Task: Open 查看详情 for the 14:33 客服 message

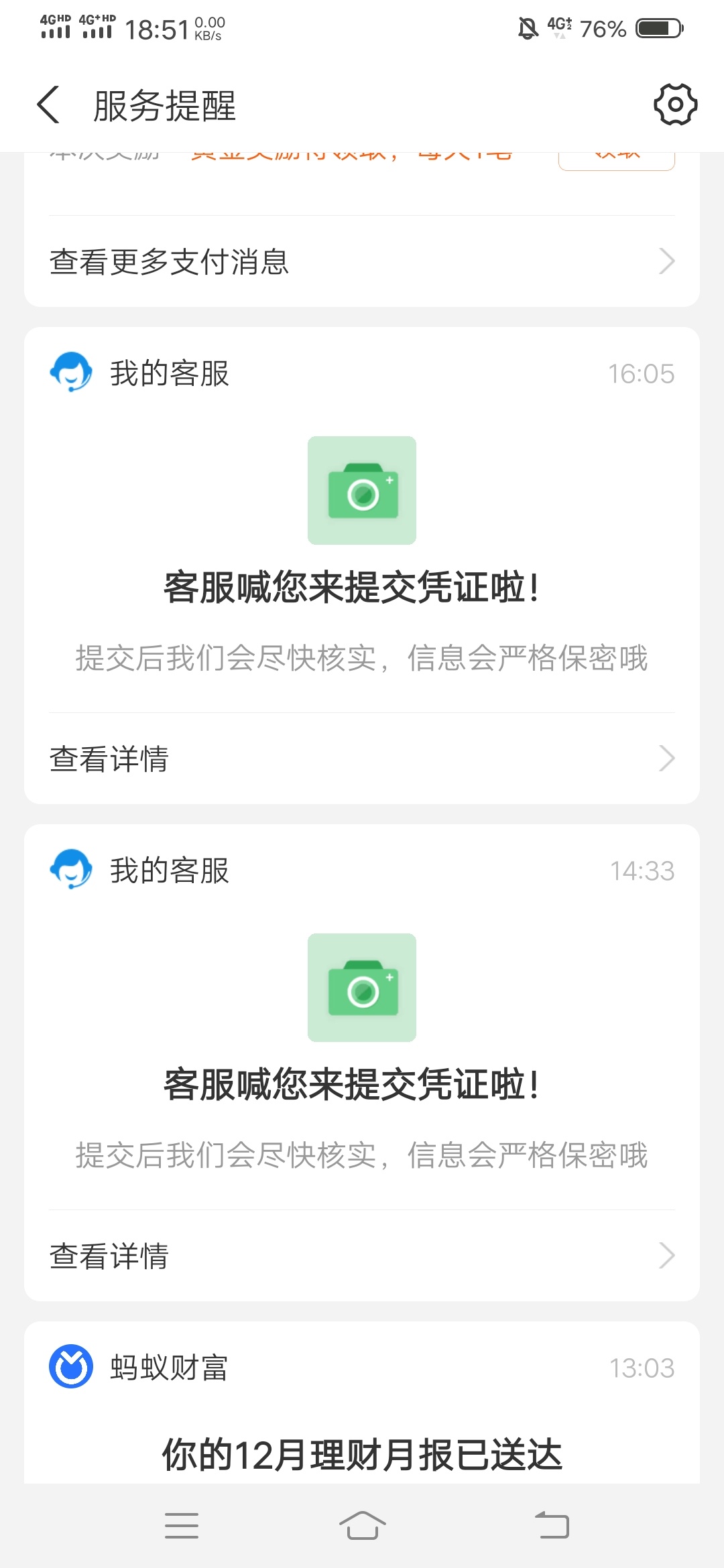Action: [362, 1256]
